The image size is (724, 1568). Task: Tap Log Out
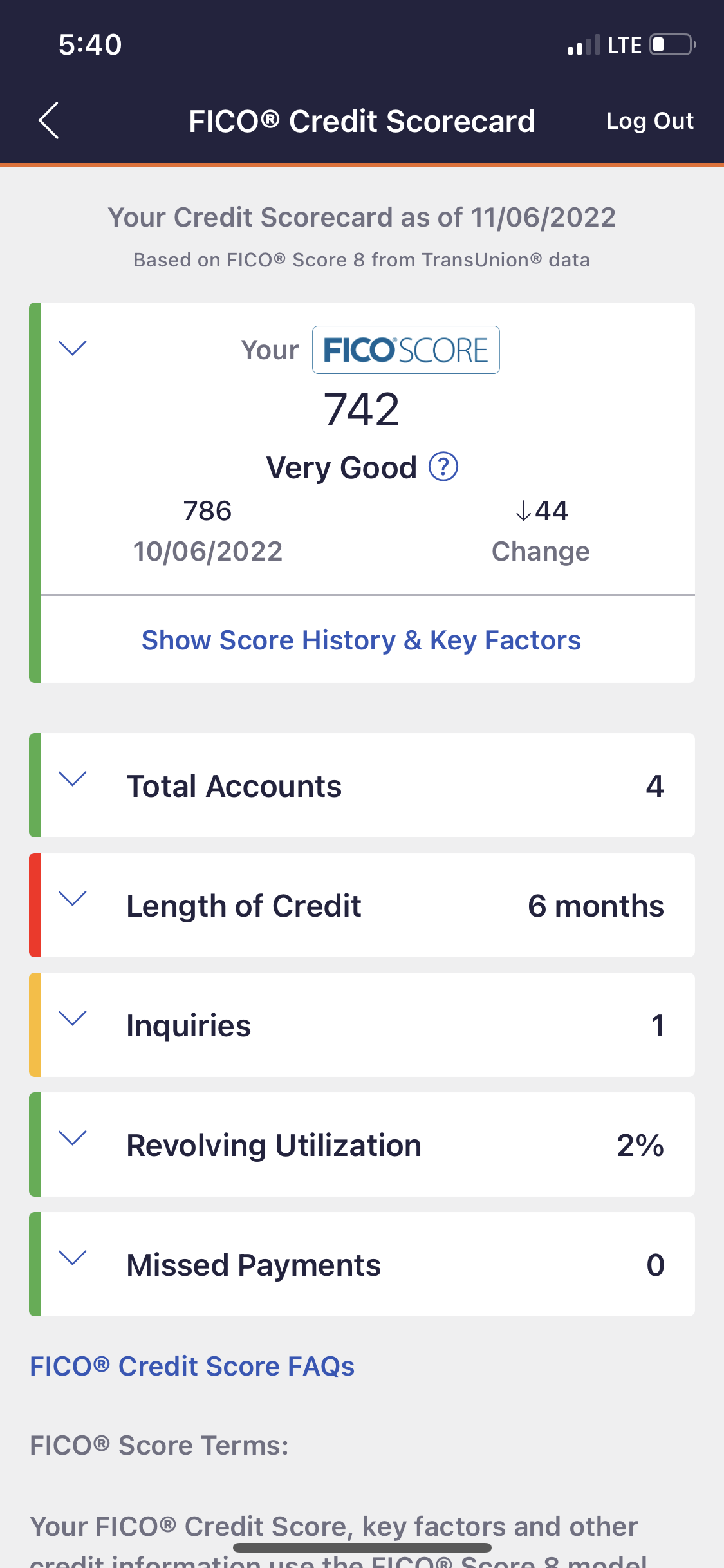click(x=649, y=120)
